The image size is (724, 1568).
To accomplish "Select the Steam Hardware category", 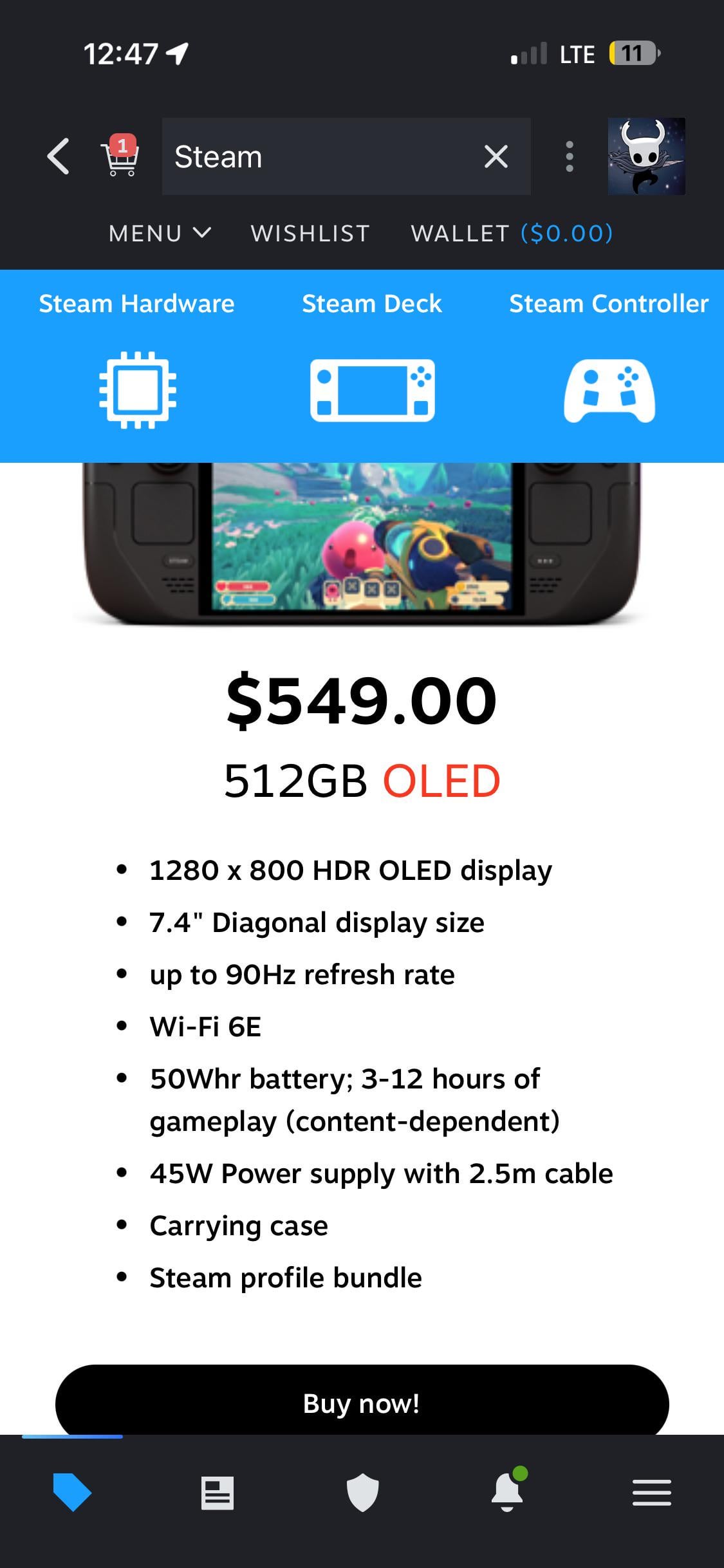I will click(137, 360).
